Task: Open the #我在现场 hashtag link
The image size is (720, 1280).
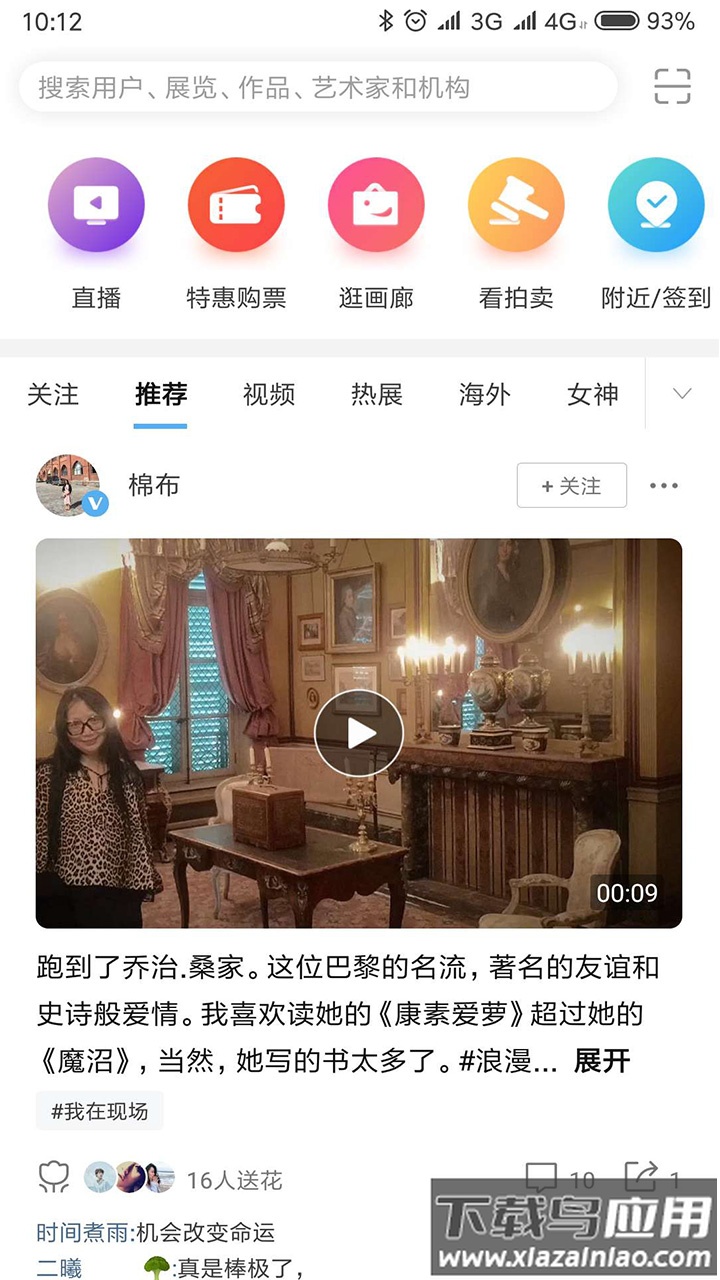Action: [99, 1111]
